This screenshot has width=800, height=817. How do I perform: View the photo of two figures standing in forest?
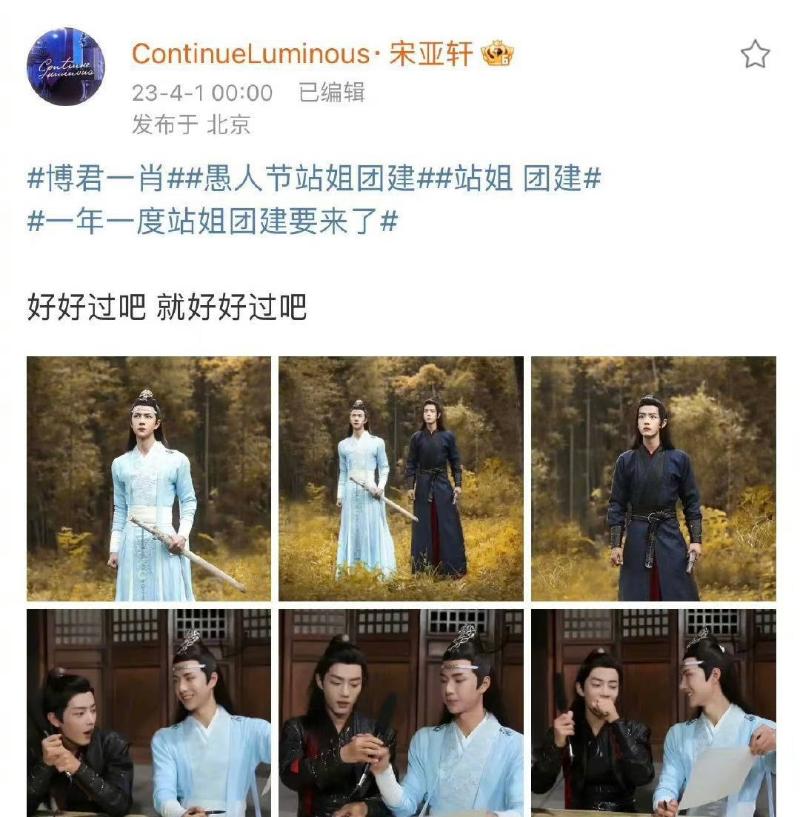400,478
